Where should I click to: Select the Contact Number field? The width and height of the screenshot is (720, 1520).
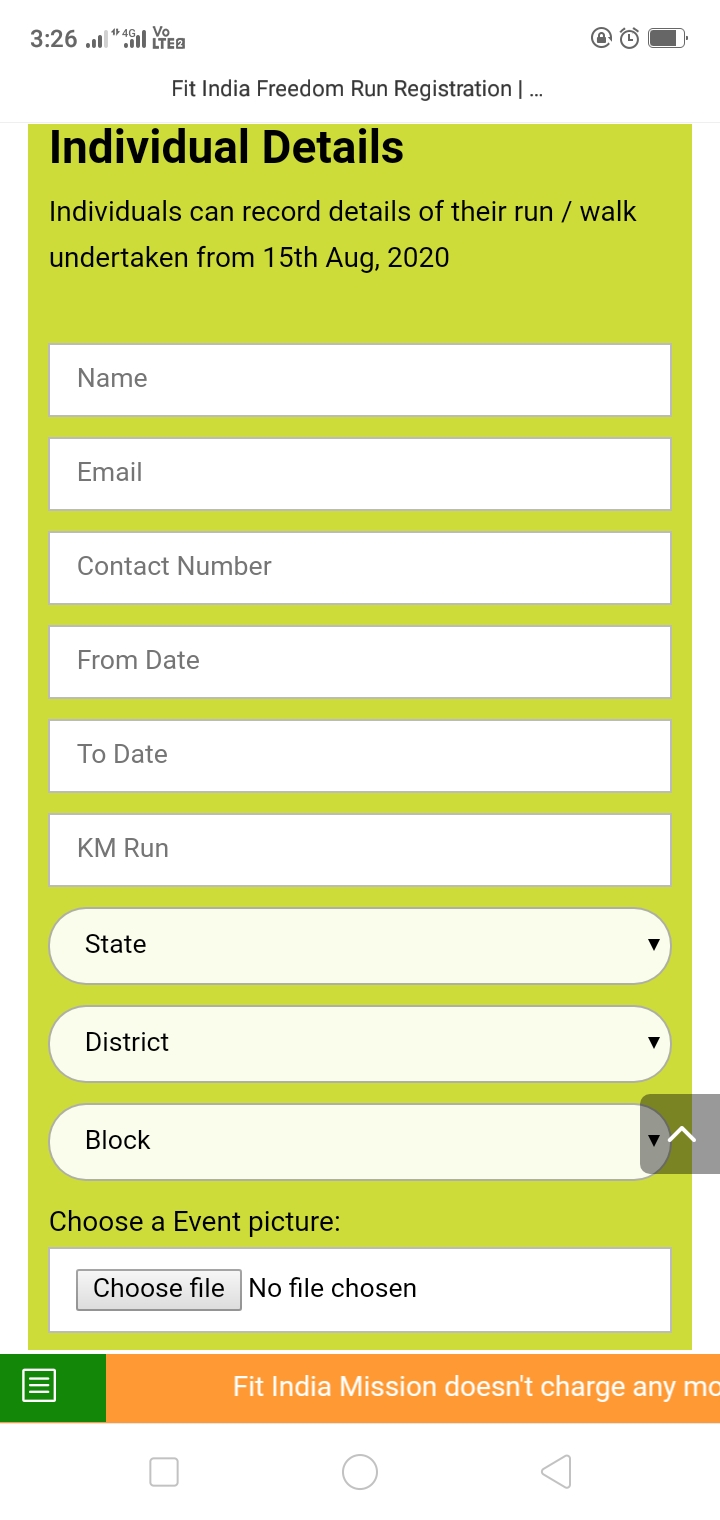(x=360, y=568)
